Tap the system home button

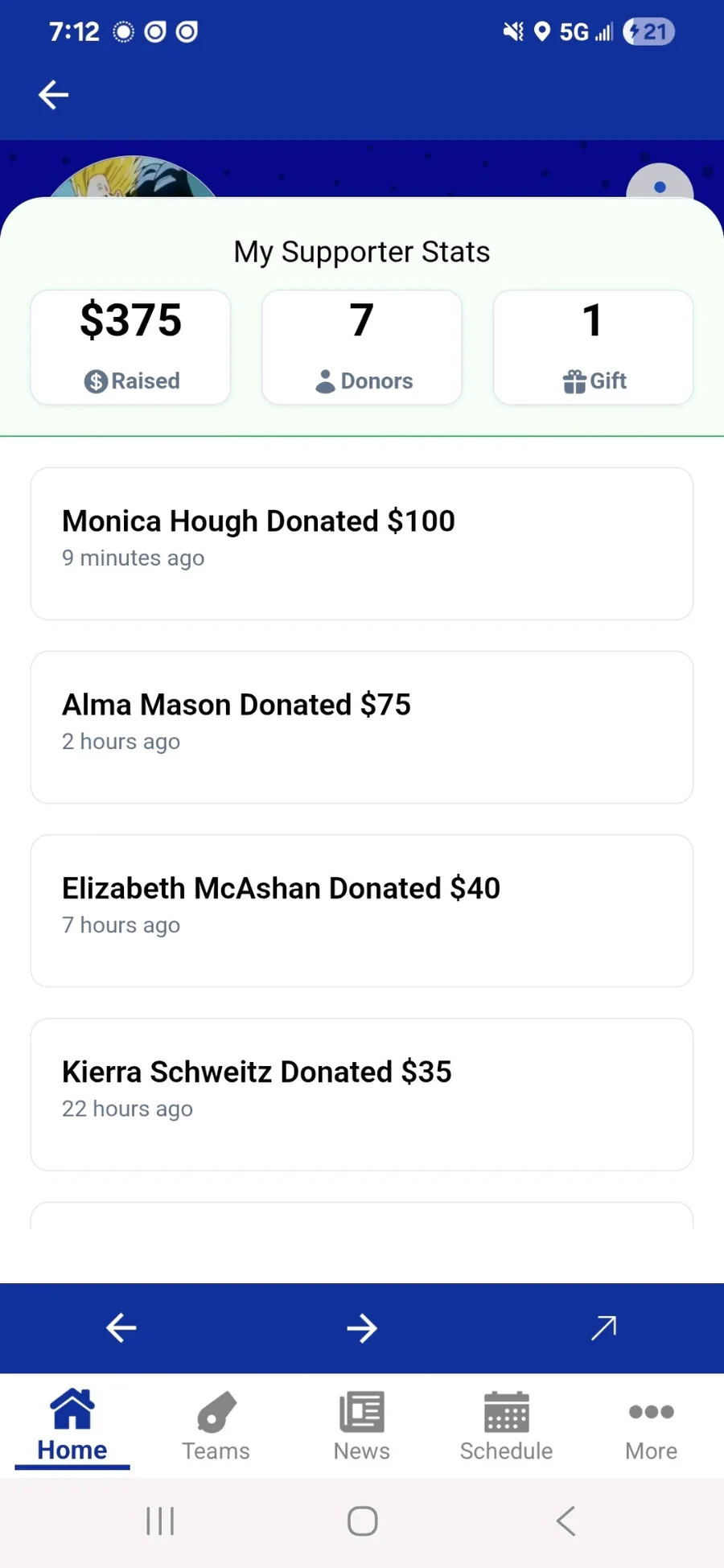362,1521
